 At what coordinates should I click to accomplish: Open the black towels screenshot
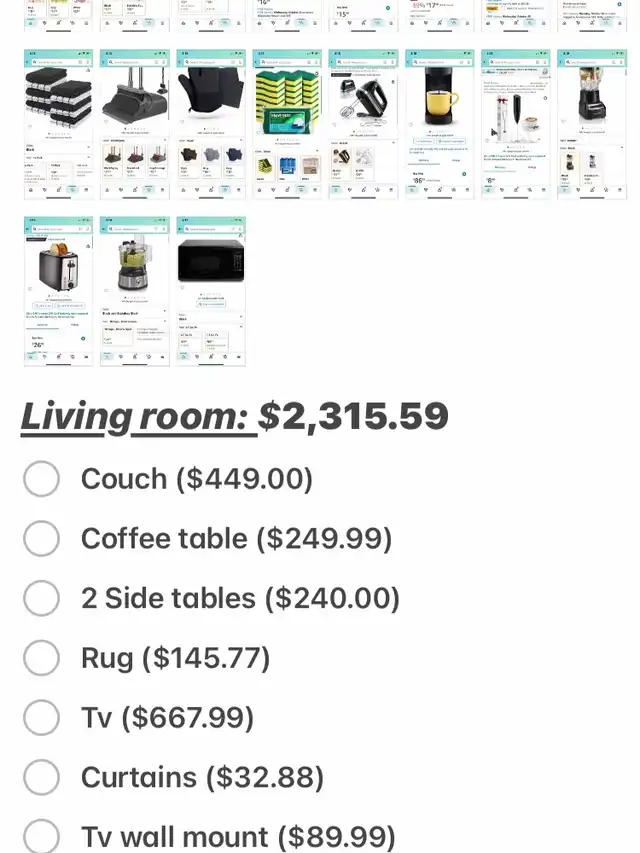tap(59, 124)
